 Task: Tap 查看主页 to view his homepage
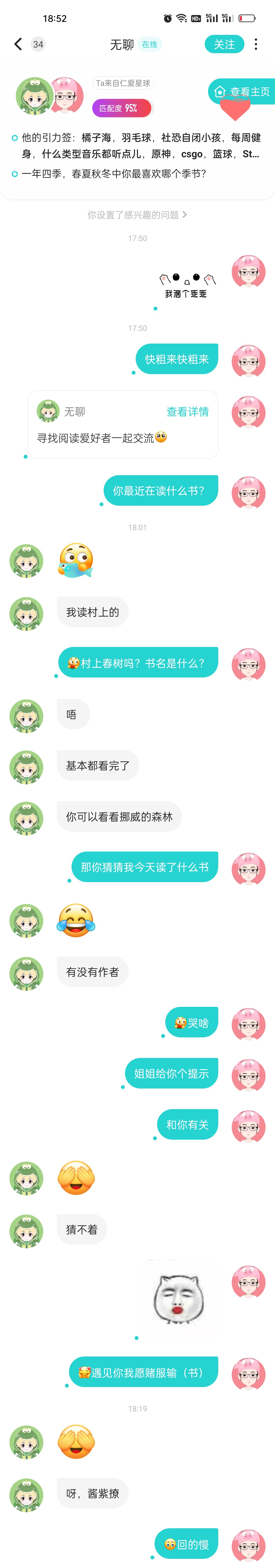coord(243,91)
